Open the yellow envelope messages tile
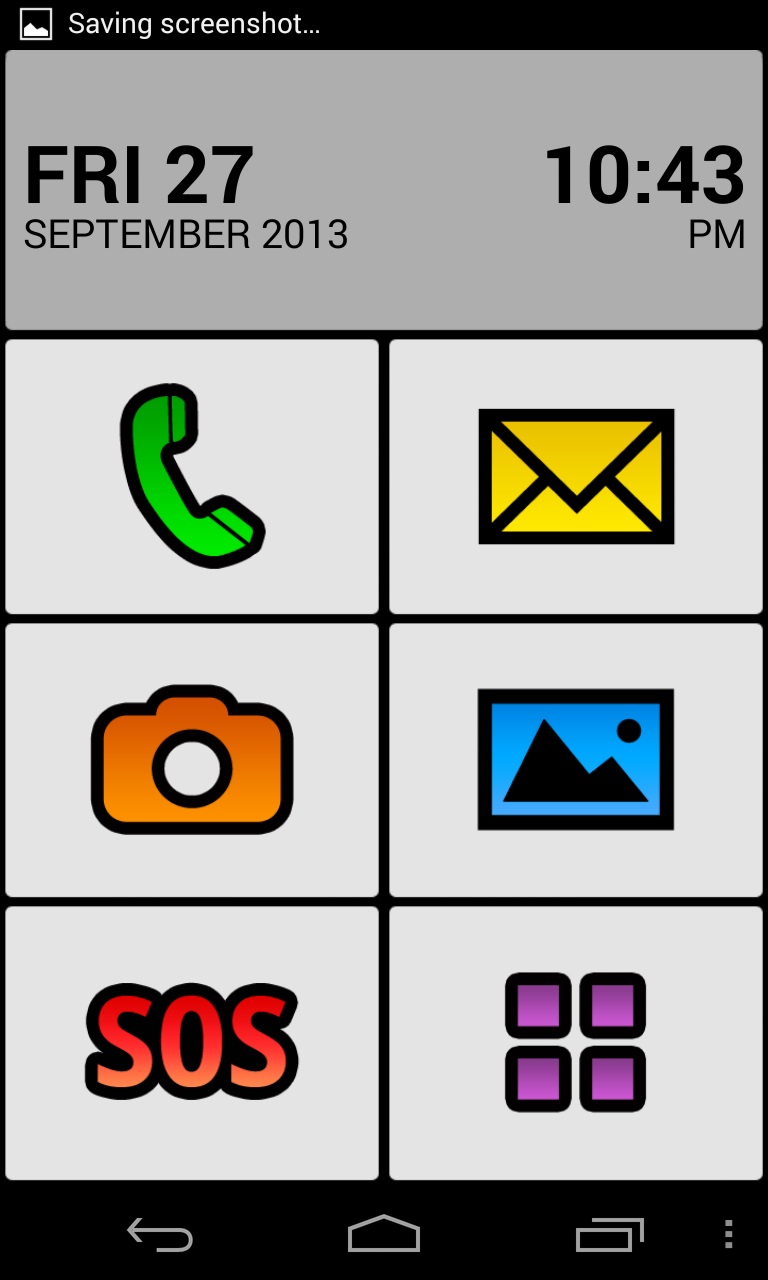Screen dimensions: 768x1280 576,476
